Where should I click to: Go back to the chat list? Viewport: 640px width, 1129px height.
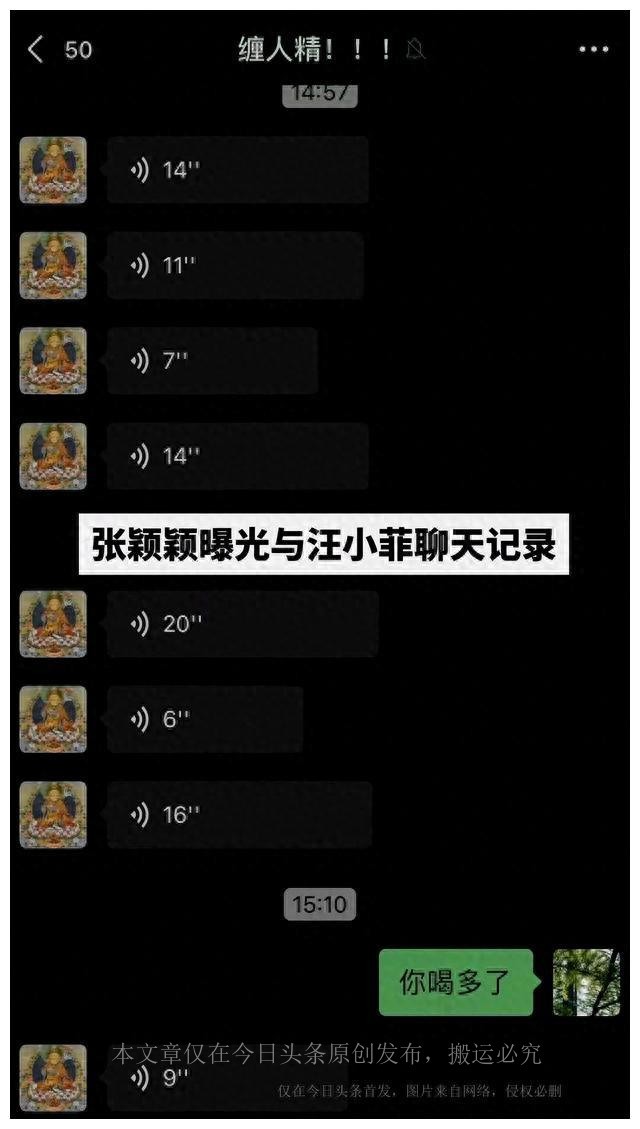37,49
